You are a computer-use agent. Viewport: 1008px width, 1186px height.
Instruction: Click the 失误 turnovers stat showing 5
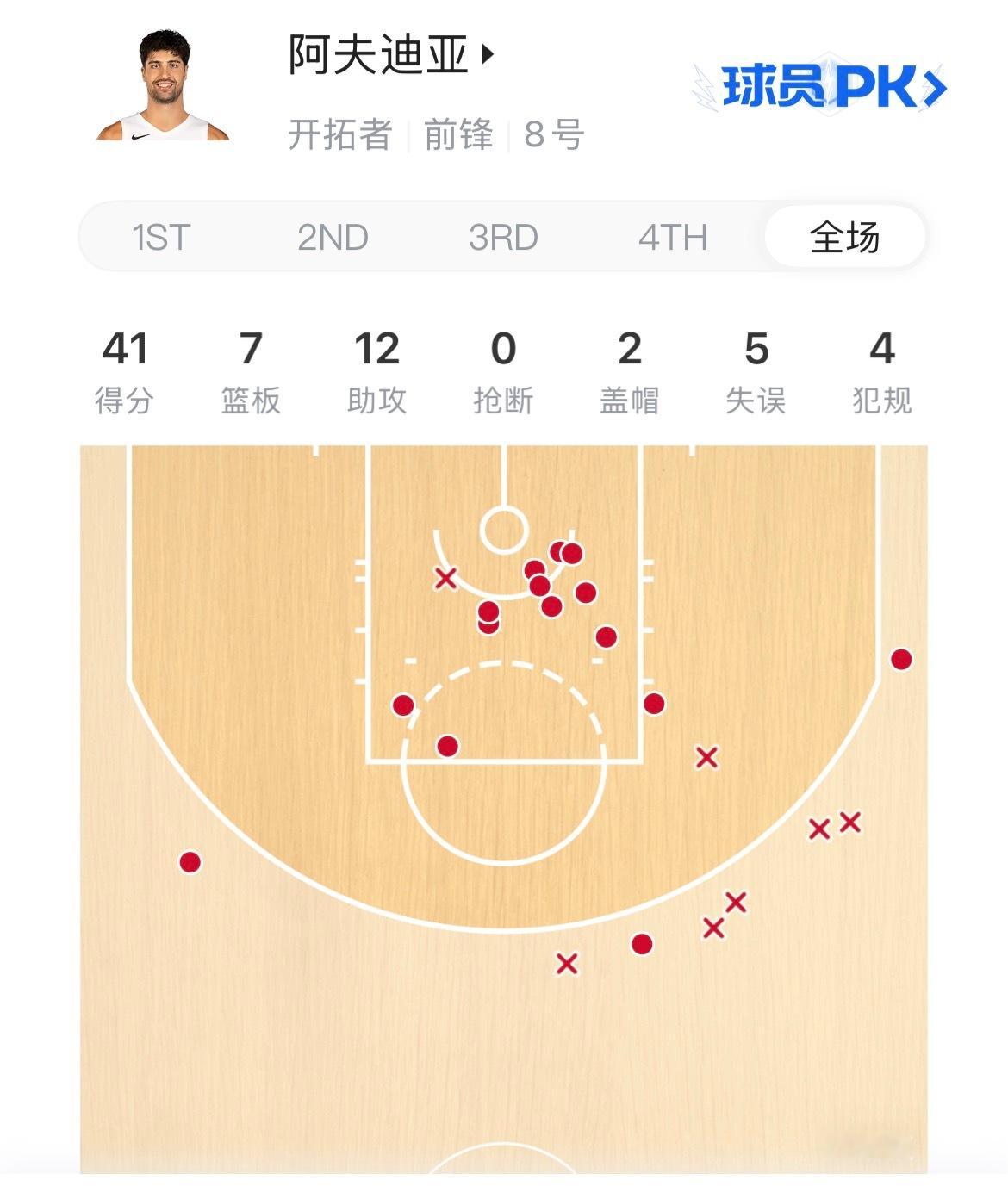(x=756, y=366)
